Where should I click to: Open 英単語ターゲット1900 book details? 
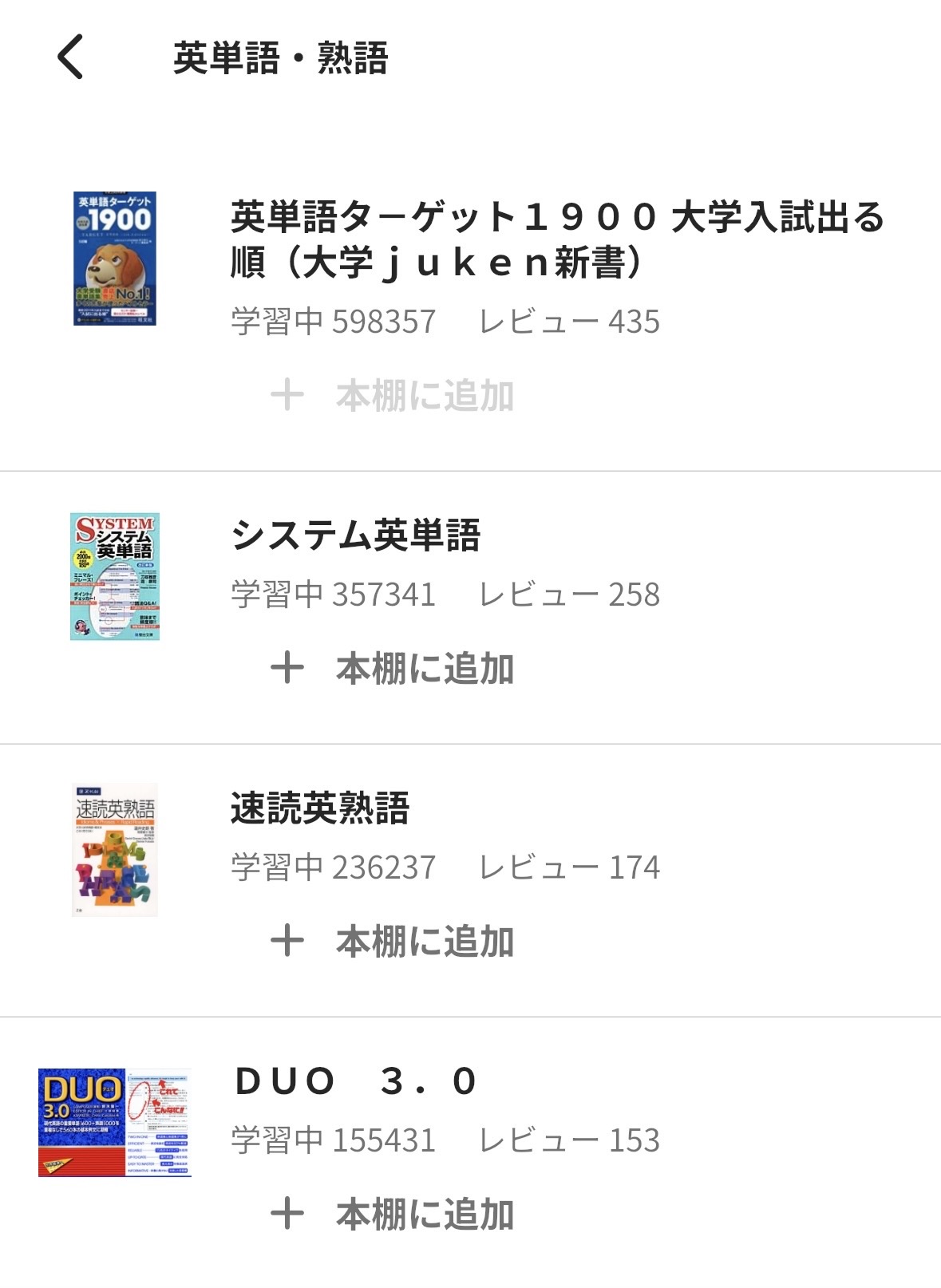click(556, 239)
